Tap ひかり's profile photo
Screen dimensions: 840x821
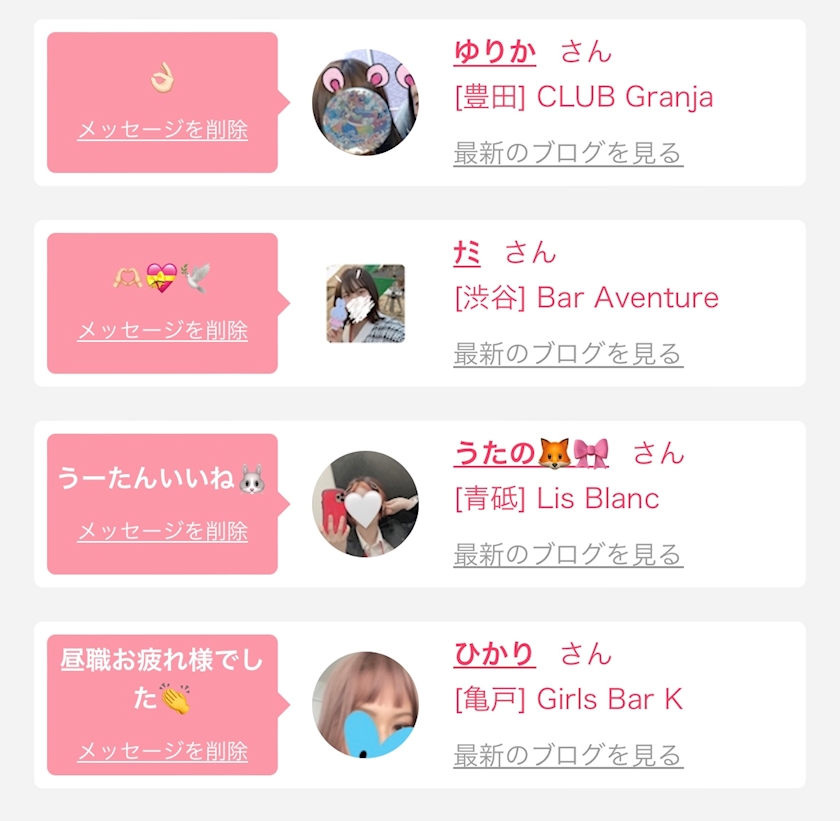(365, 705)
